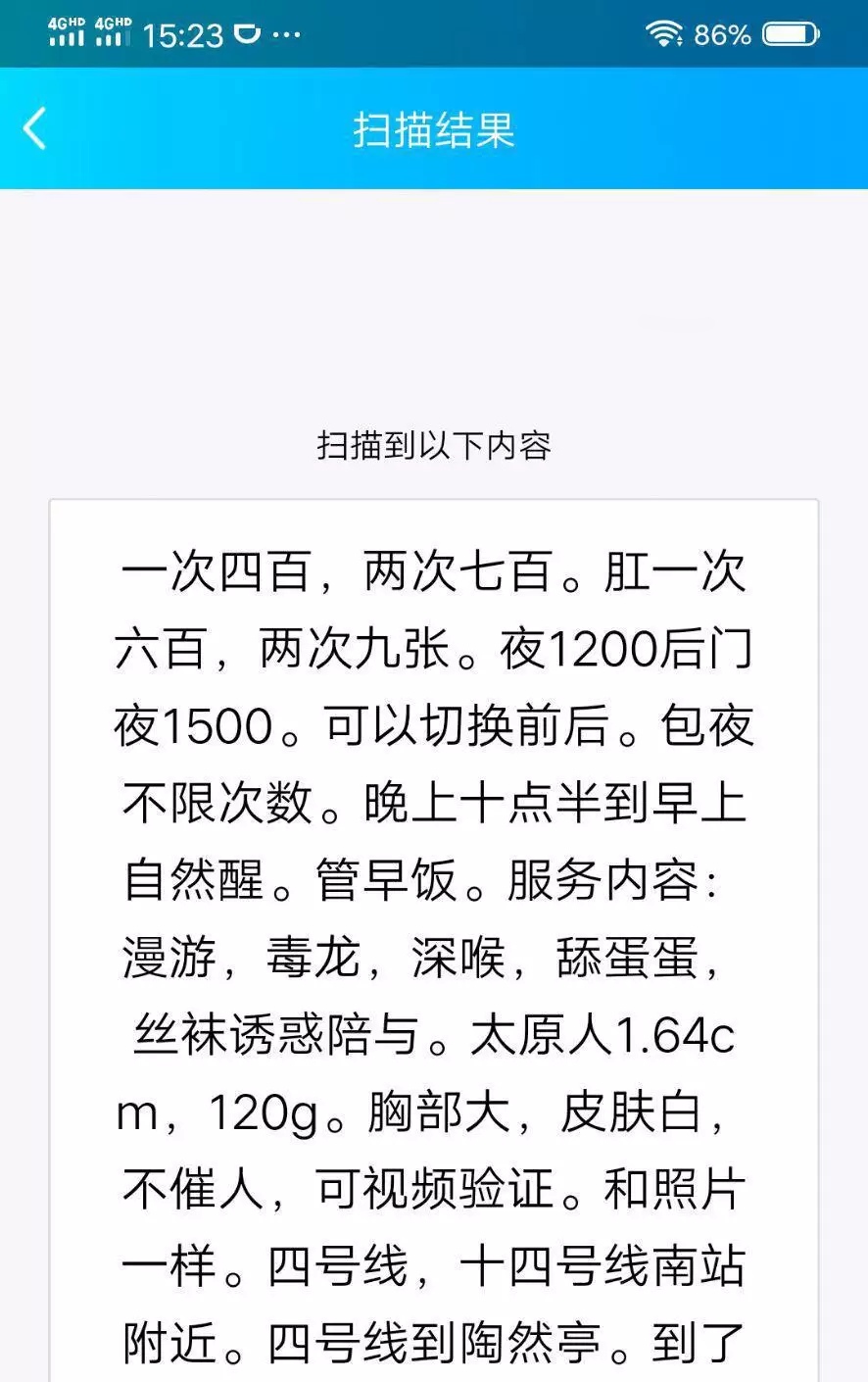Viewport: 868px width, 1382px height.
Task: Tap the scanned text result card
Action: (434, 931)
